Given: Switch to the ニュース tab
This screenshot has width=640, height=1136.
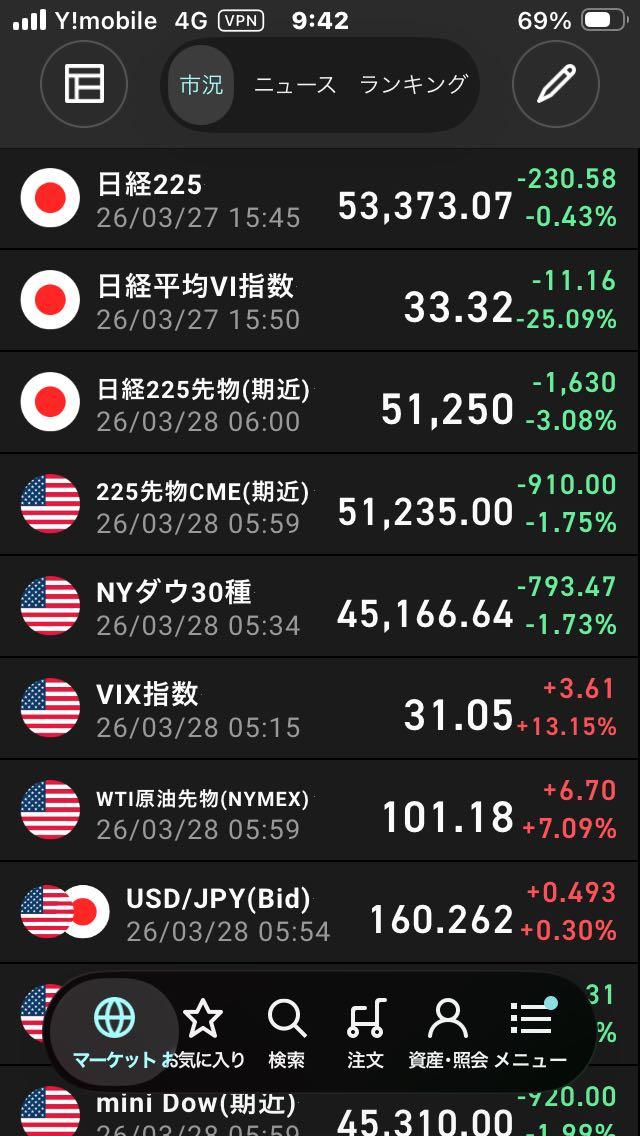Looking at the screenshot, I should click(x=295, y=85).
